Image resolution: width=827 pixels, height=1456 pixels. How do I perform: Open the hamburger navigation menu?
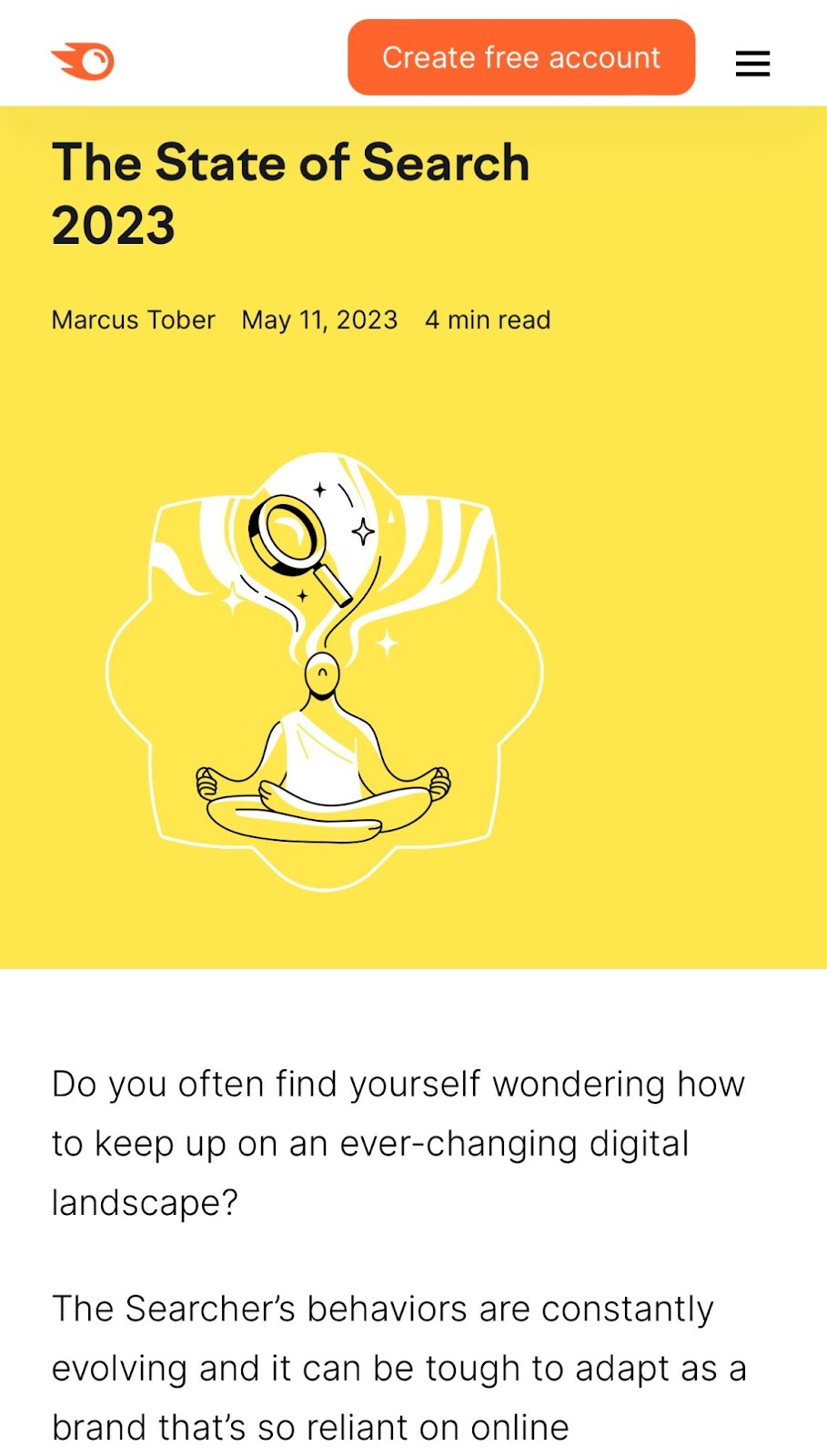[x=752, y=63]
